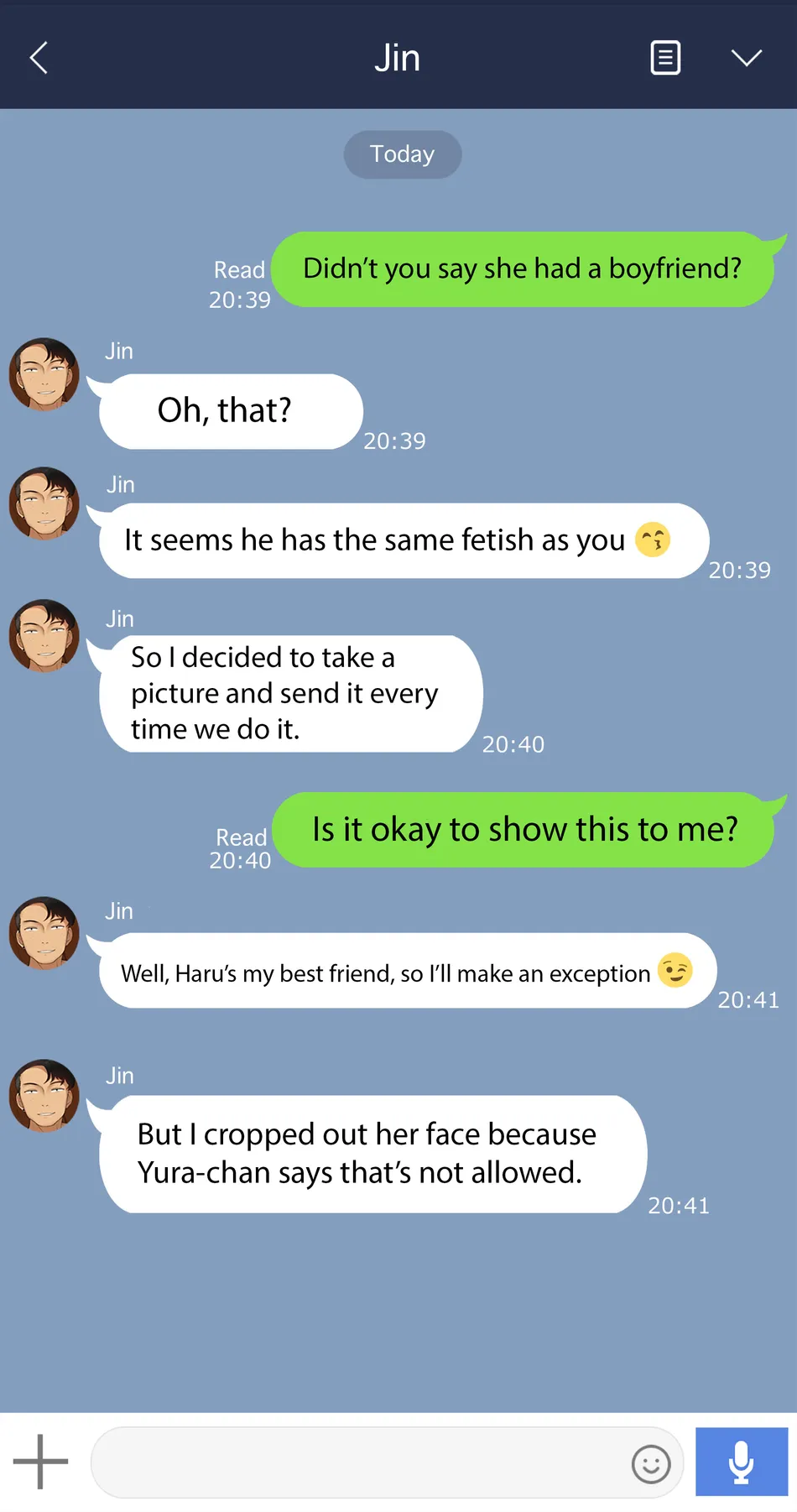The width and height of the screenshot is (797, 1512).
Task: Focus the message input field
Action: click(361, 1462)
